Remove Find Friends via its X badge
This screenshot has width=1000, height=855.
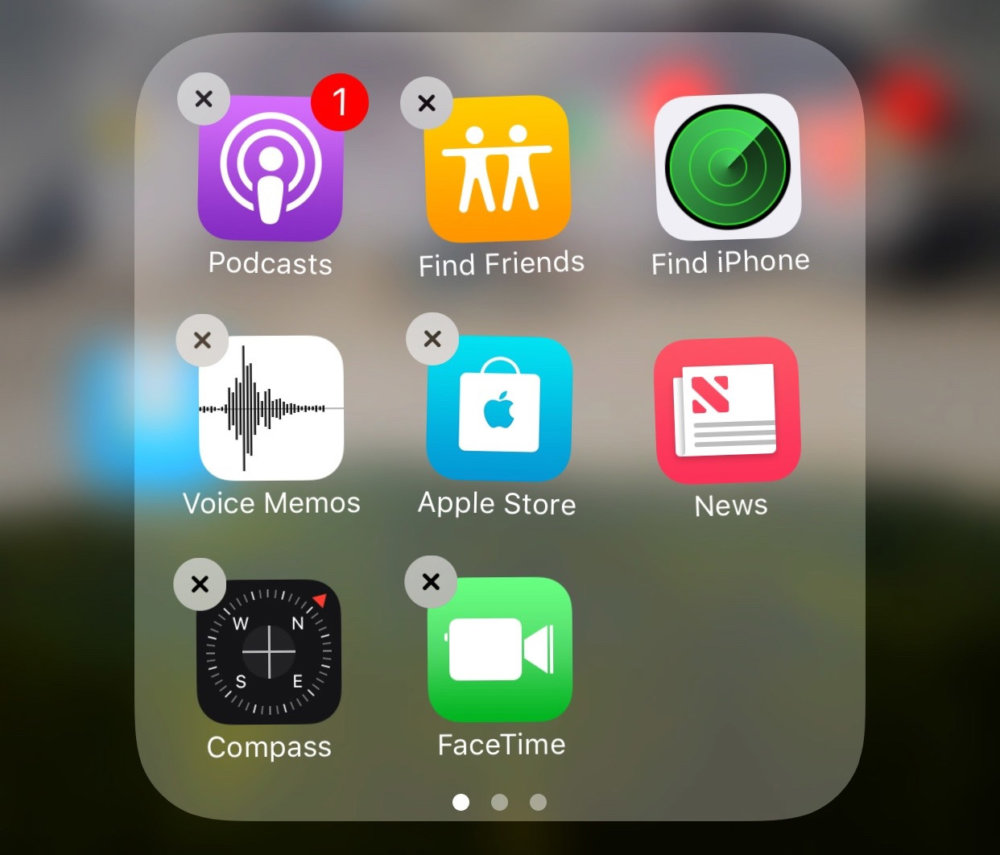coord(426,102)
